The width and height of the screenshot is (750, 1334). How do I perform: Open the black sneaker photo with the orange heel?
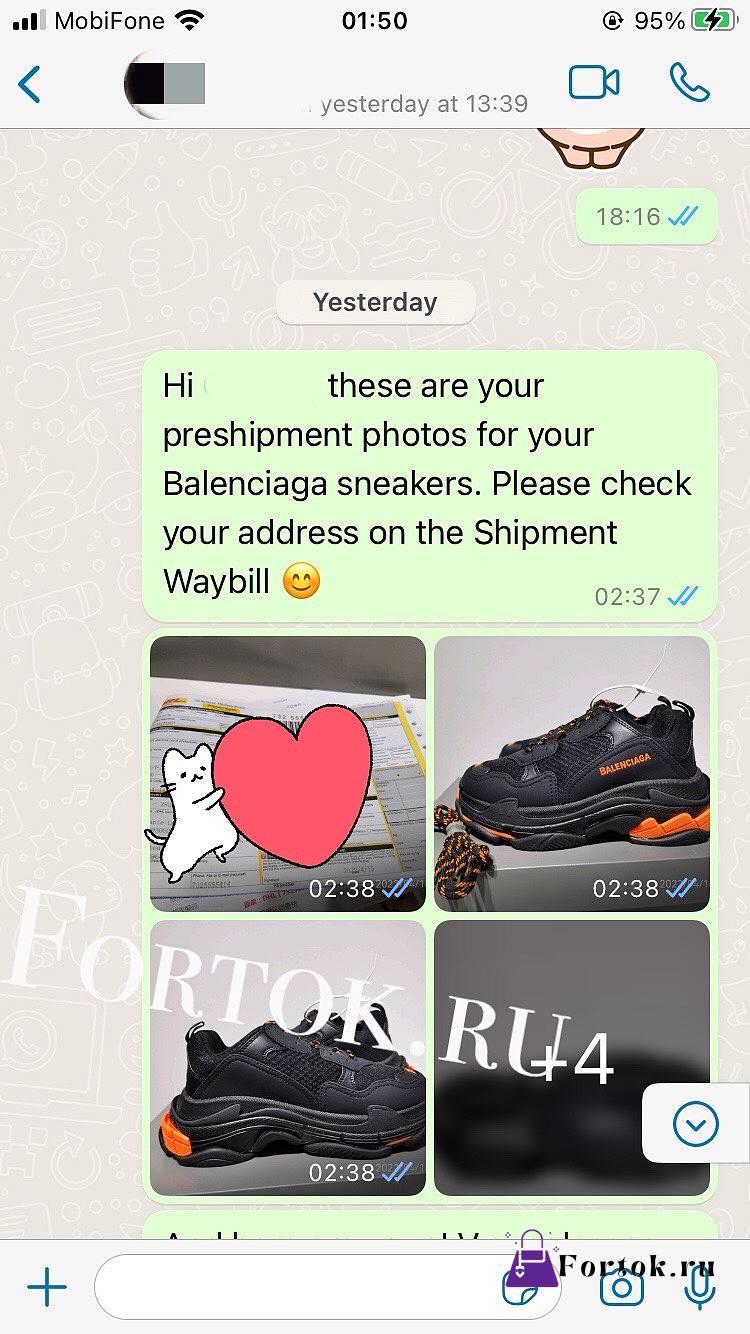[x=288, y=1058]
